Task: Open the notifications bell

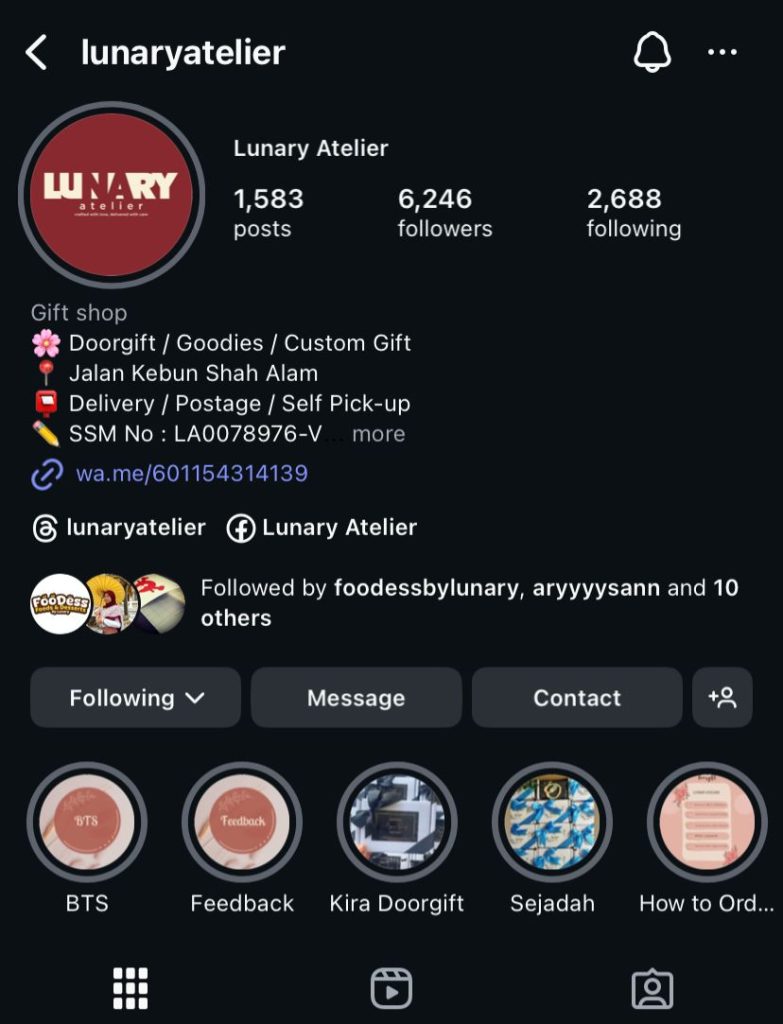Action: click(x=652, y=53)
